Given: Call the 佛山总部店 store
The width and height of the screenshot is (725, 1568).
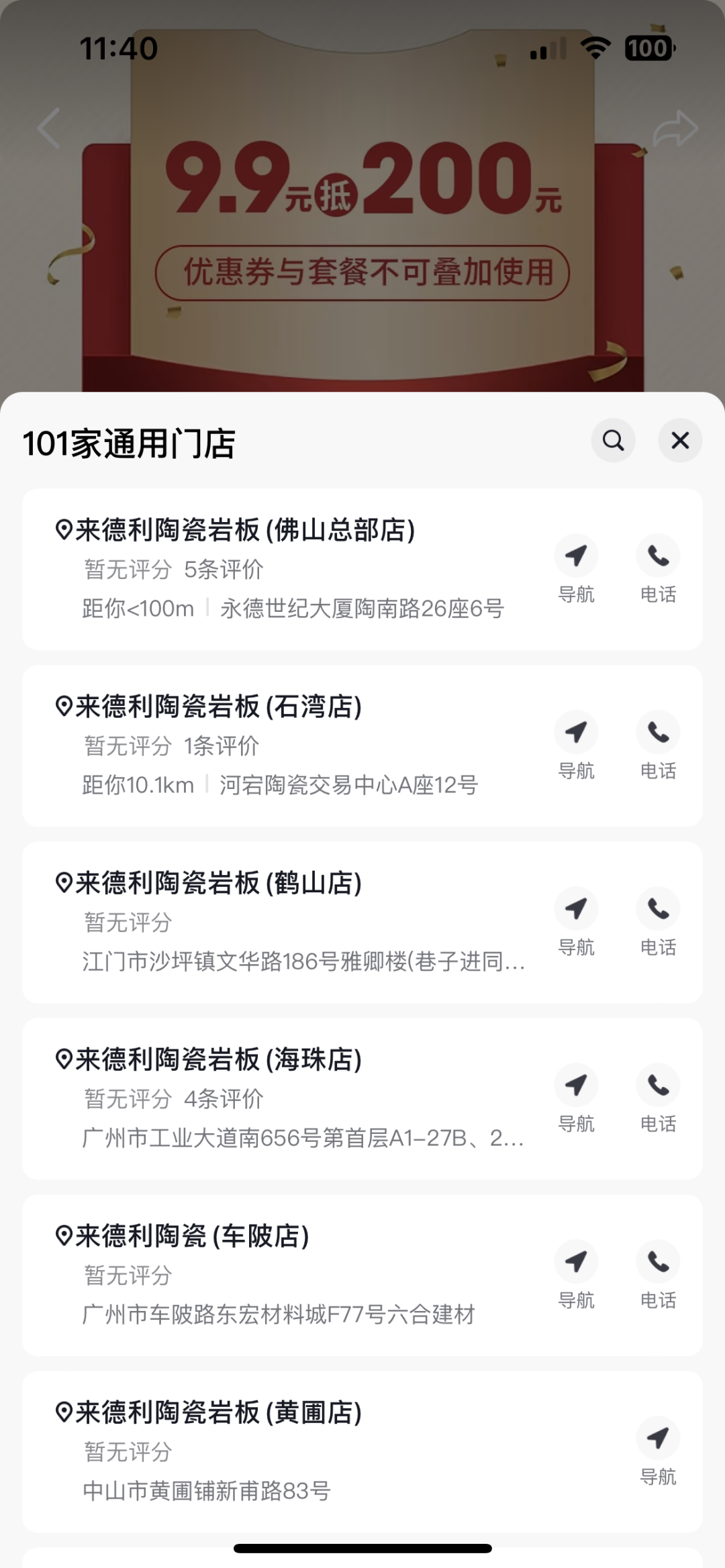Looking at the screenshot, I should [658, 568].
